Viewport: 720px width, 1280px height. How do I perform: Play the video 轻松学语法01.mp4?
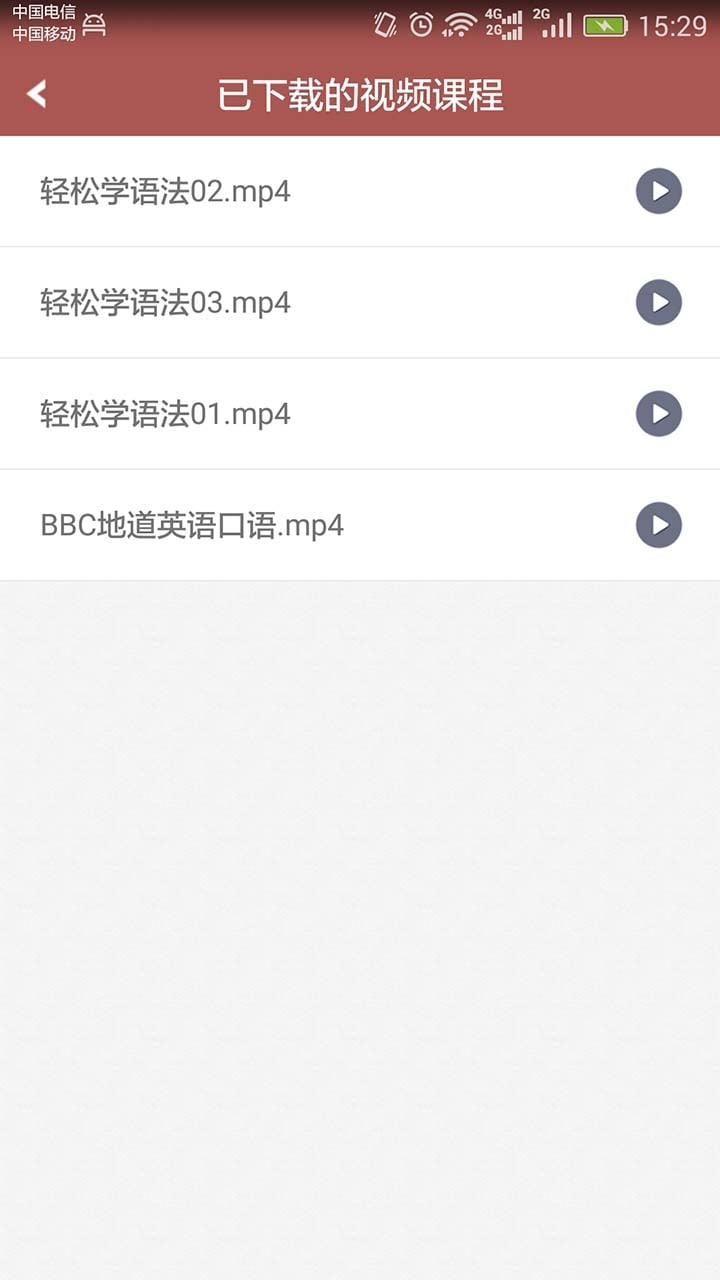pyautogui.click(x=658, y=413)
